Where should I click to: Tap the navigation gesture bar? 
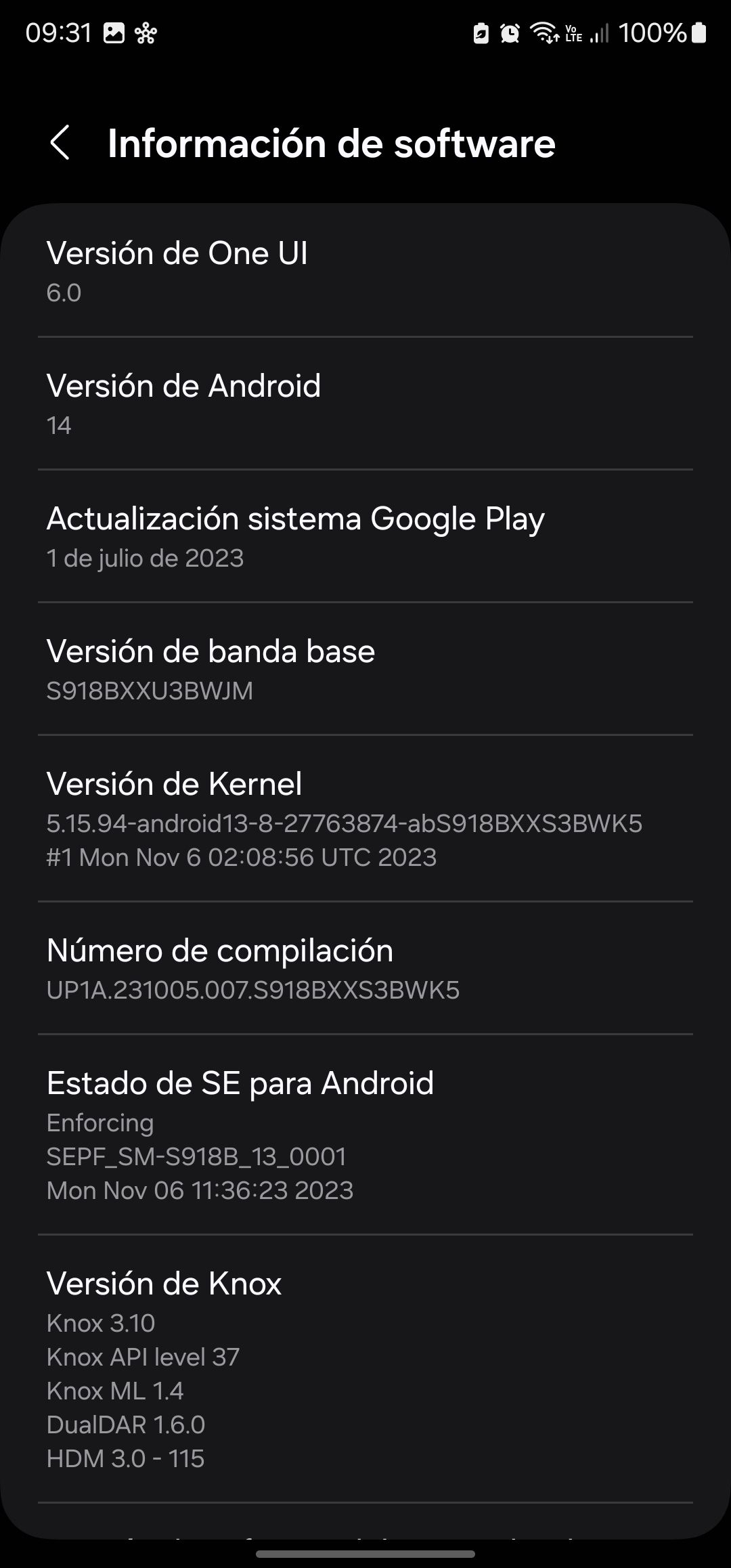tap(365, 1554)
